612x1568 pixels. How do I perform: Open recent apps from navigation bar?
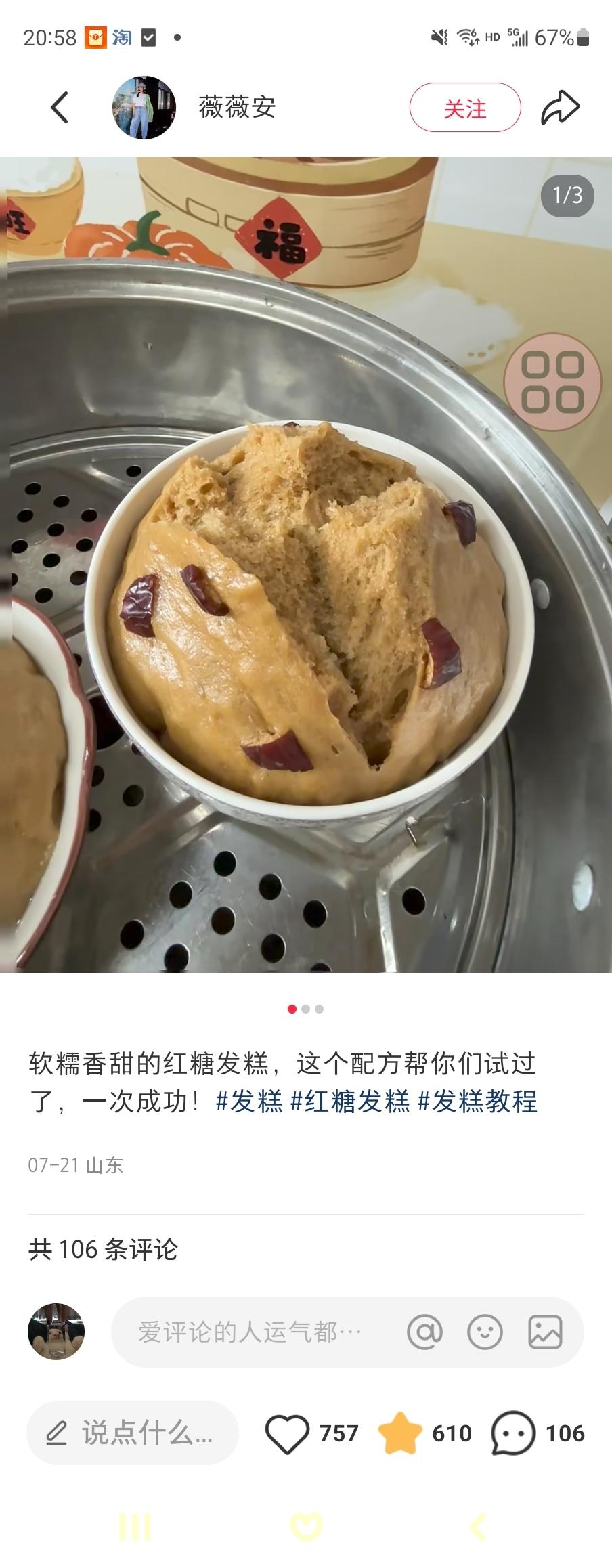135,1527
